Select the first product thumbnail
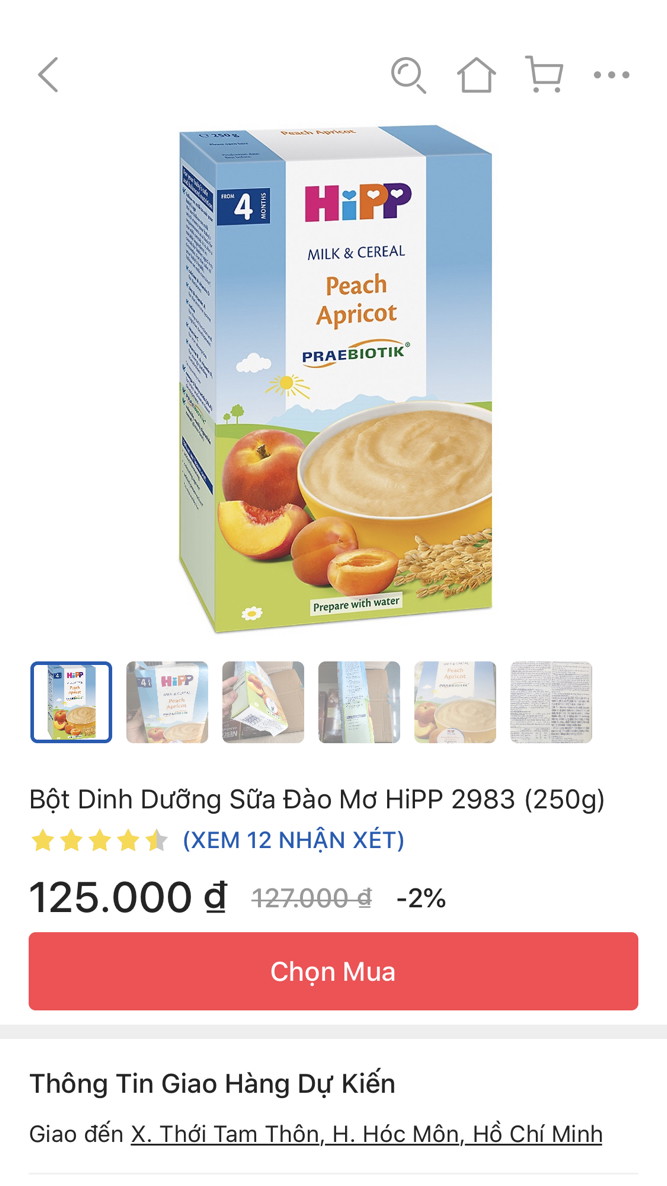 pyautogui.click(x=71, y=702)
